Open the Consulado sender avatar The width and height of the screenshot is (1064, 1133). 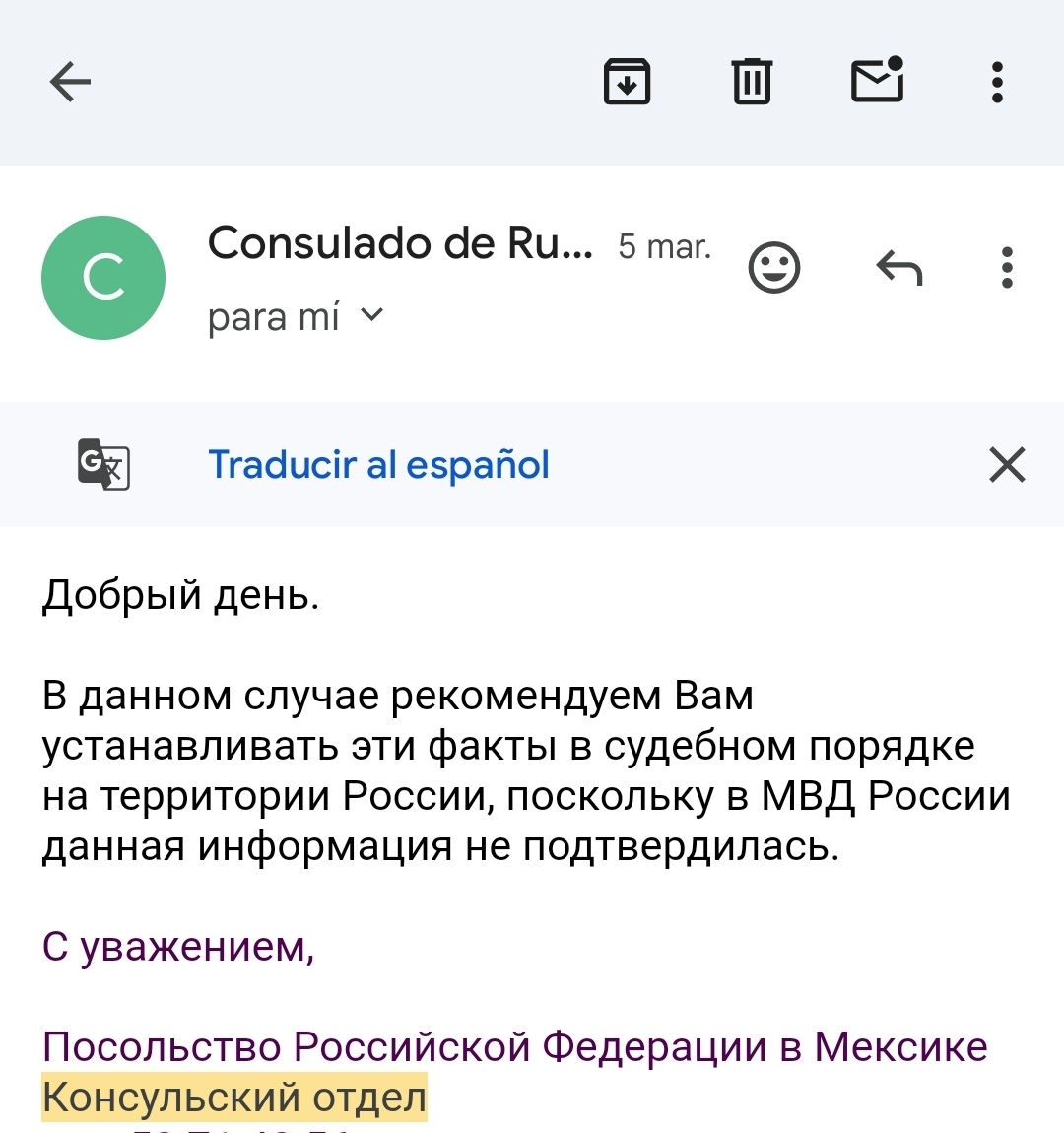(103, 278)
